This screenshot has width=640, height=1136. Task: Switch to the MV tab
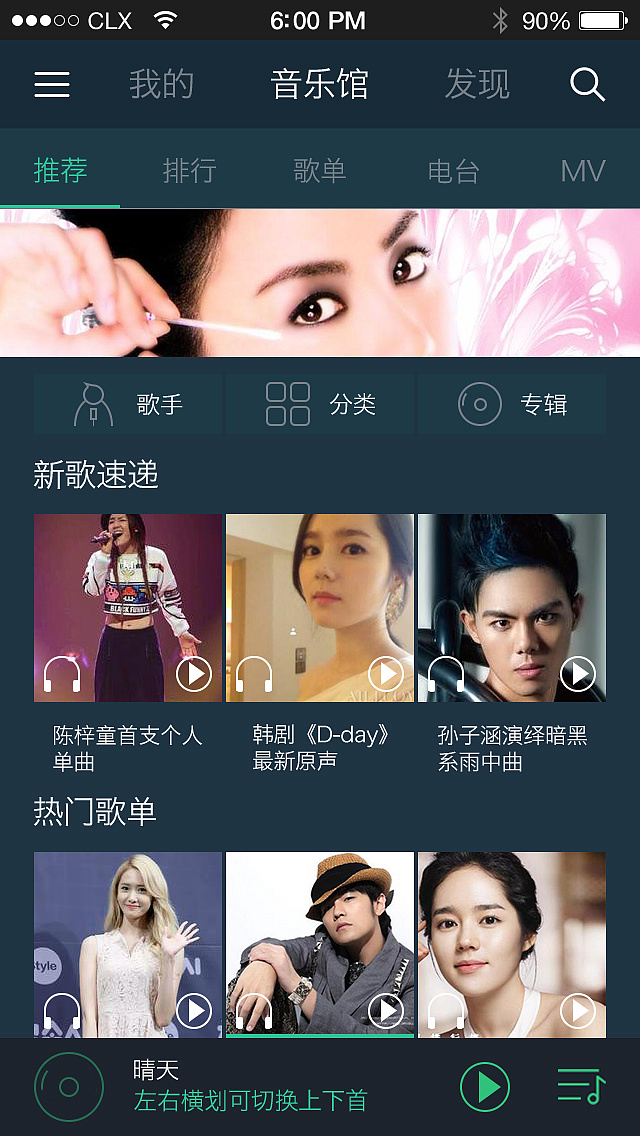coord(582,171)
